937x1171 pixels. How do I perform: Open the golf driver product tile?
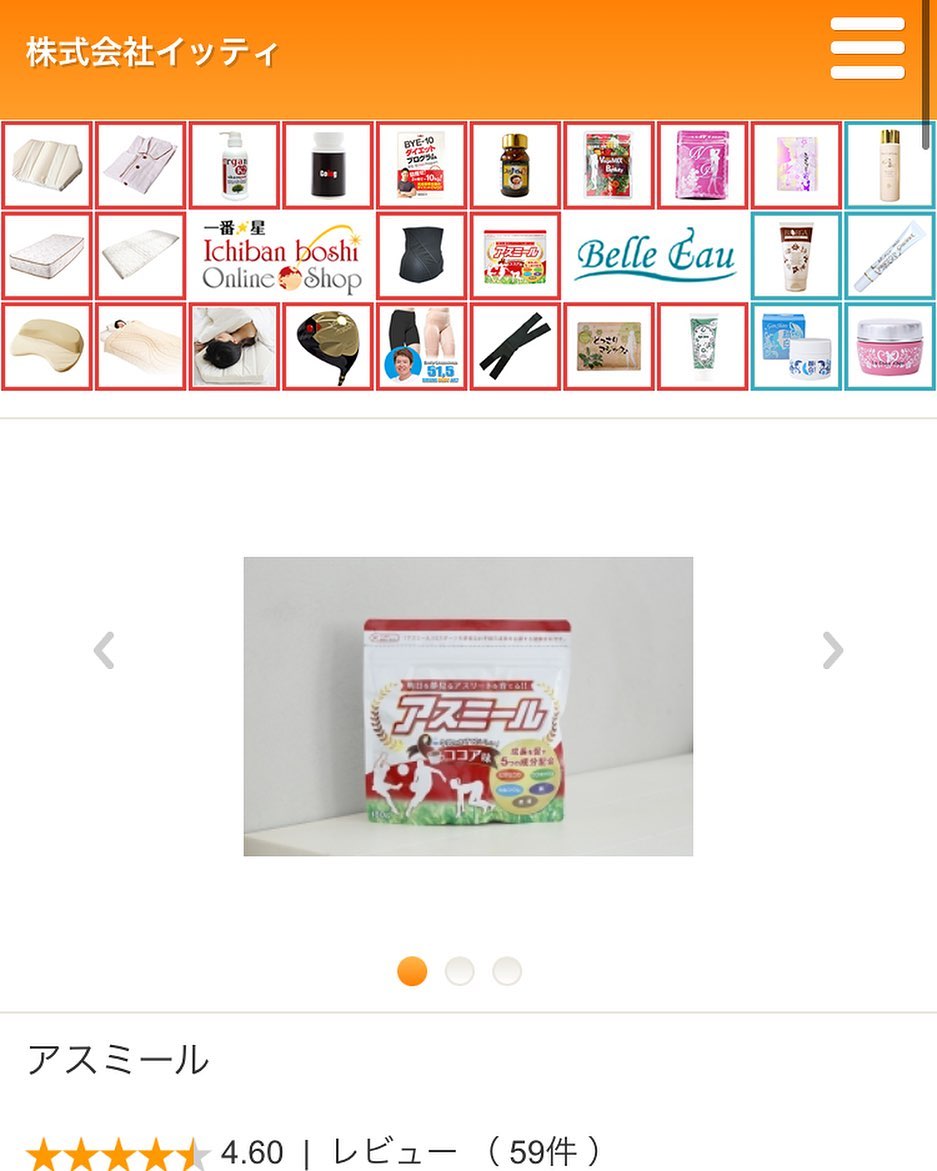tap(328, 347)
